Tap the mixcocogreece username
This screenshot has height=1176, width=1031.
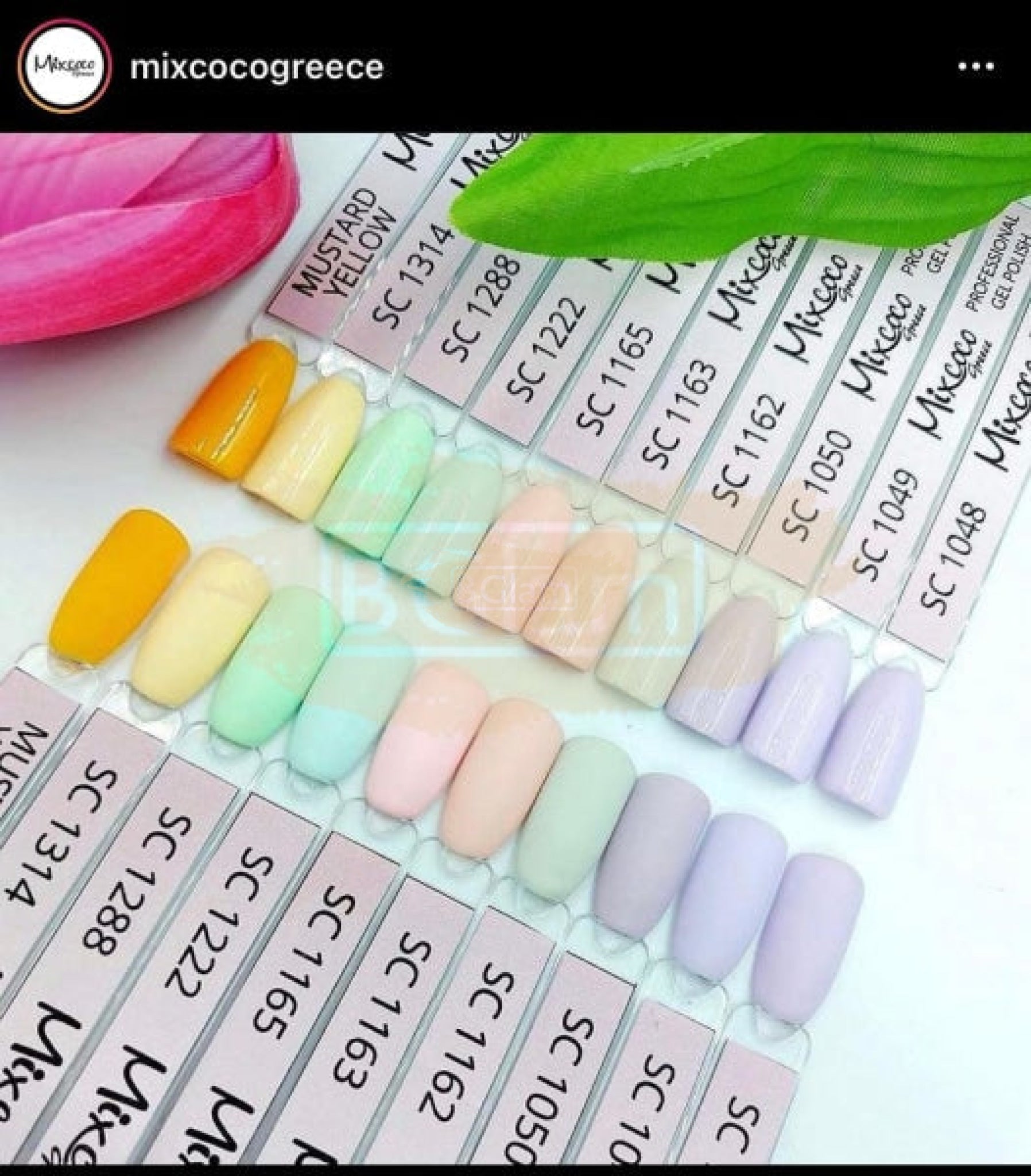click(x=257, y=68)
